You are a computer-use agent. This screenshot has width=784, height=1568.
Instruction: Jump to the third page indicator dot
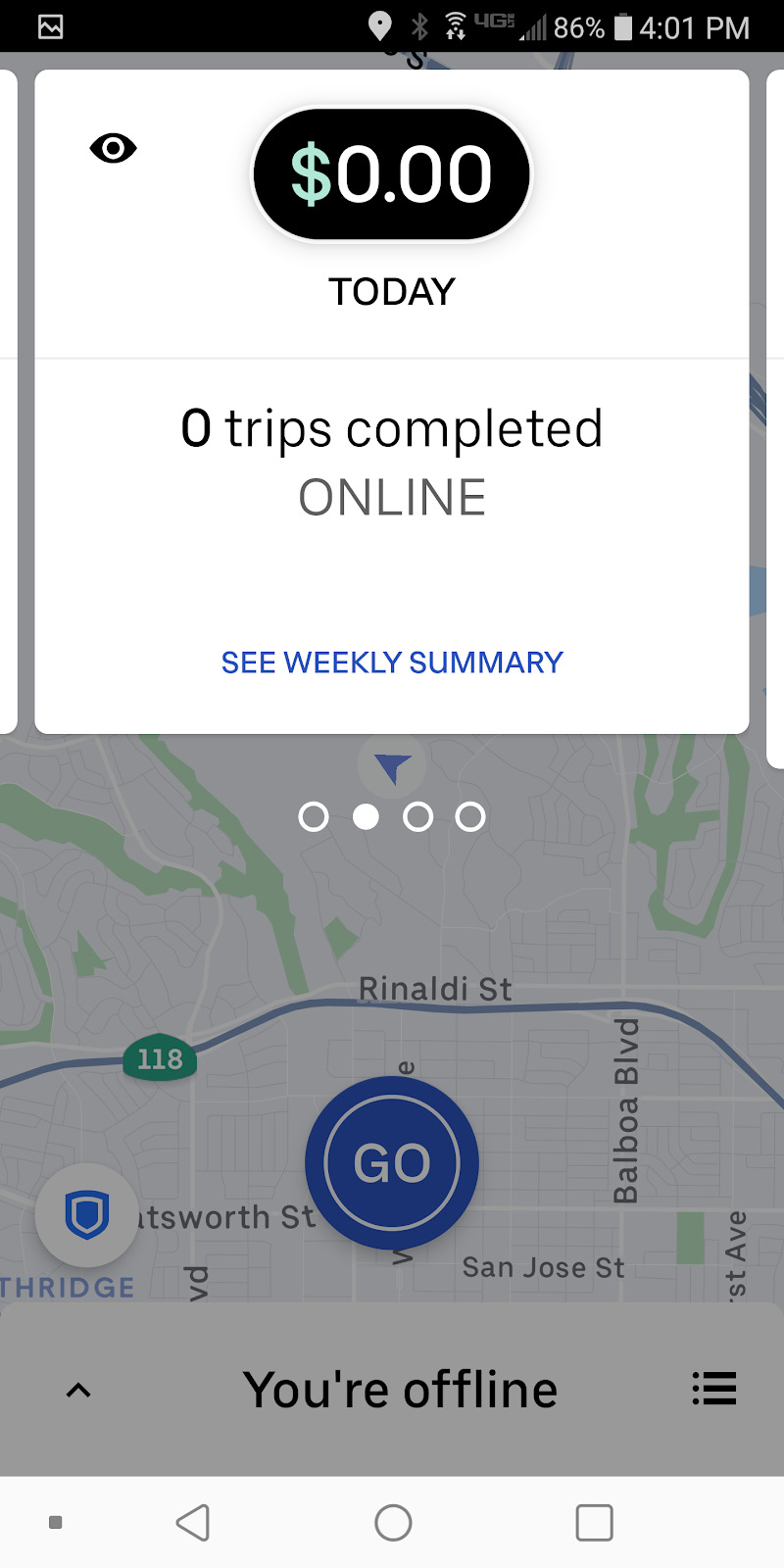(418, 816)
